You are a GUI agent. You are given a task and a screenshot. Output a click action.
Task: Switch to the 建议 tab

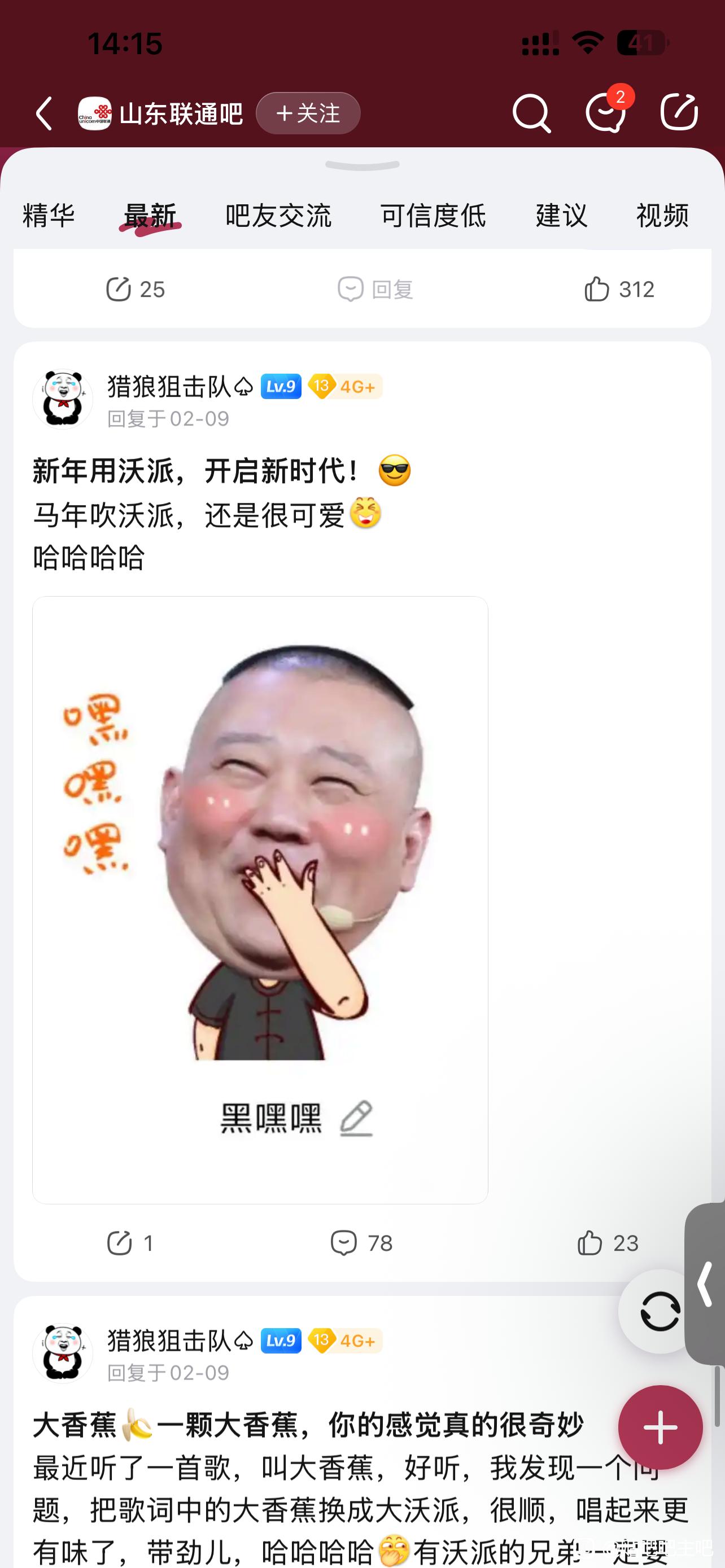point(561,216)
